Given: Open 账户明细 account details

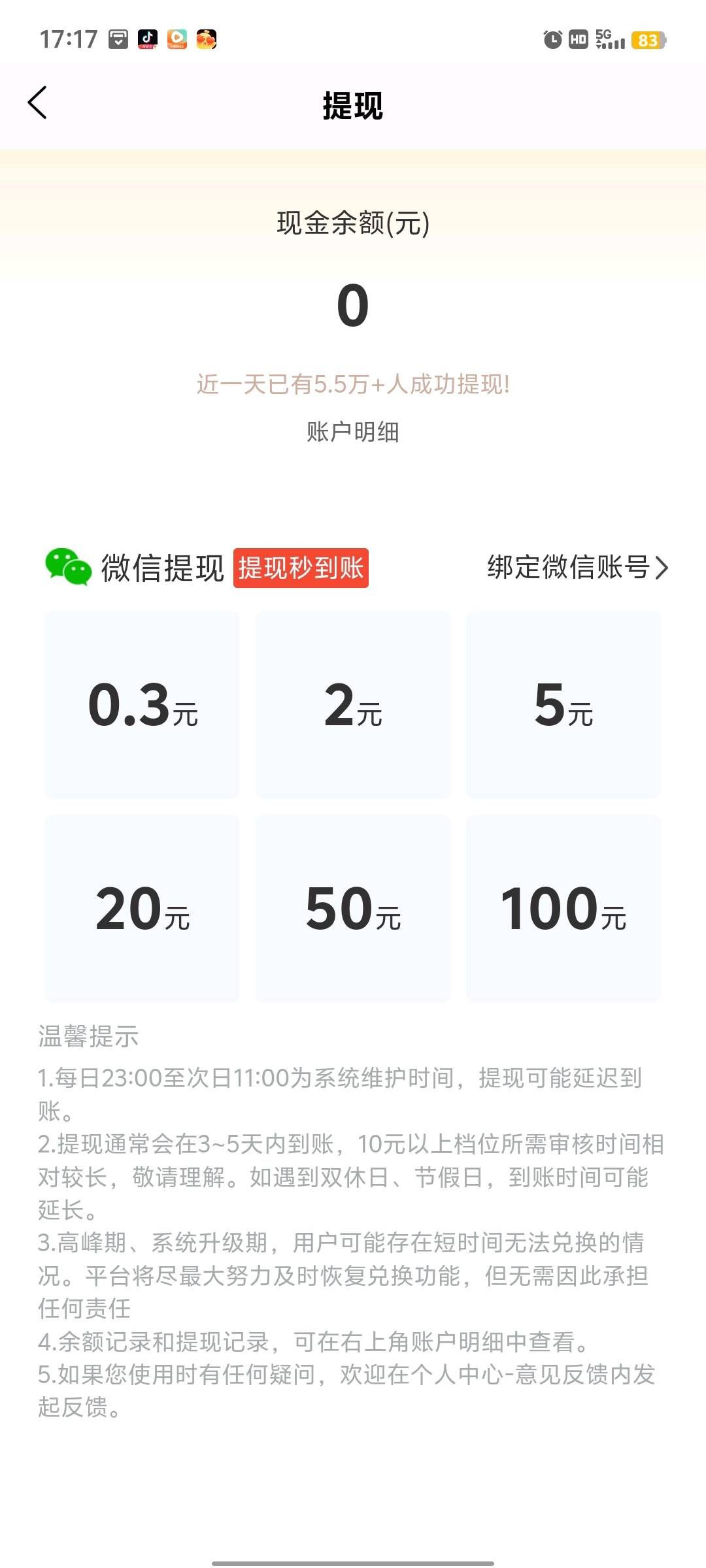Looking at the screenshot, I should (353, 432).
